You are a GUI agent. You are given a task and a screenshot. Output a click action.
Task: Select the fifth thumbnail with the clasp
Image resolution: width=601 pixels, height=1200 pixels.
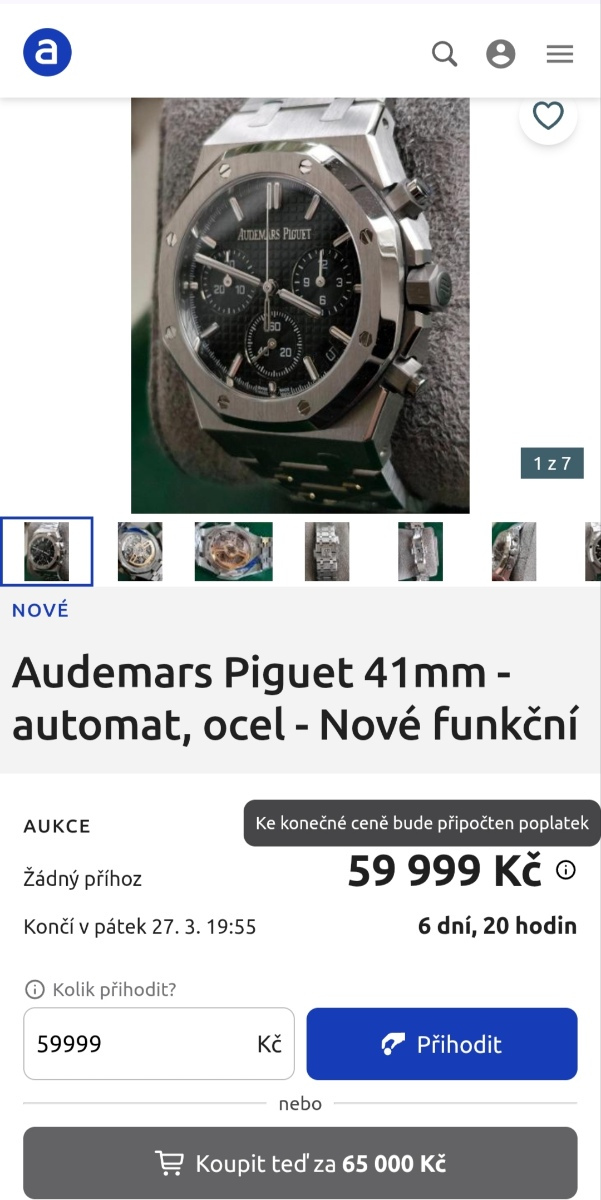pyautogui.click(x=420, y=551)
